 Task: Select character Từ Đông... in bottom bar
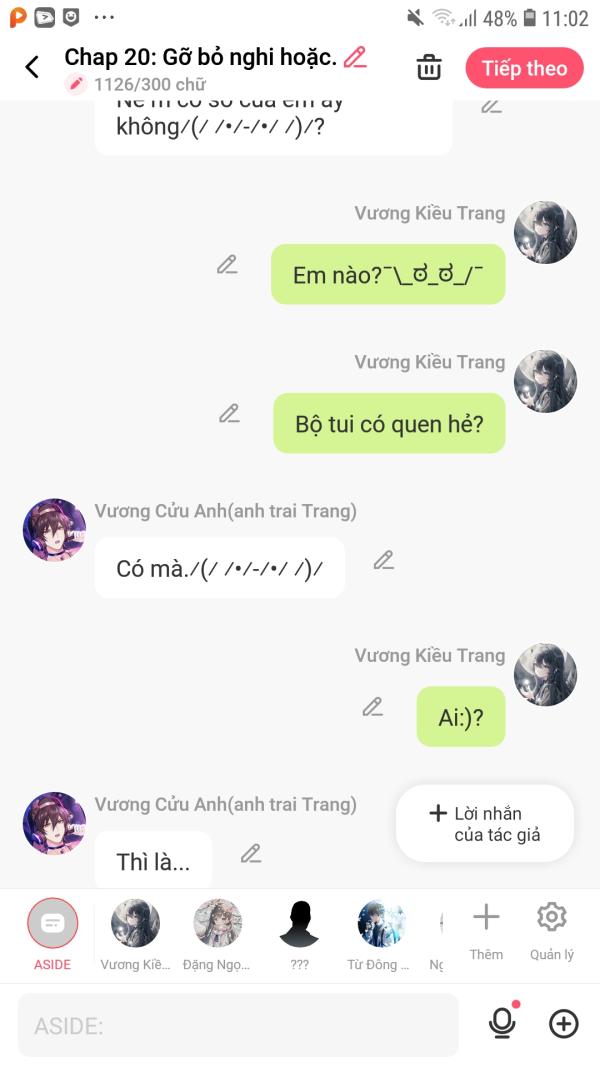tap(380, 934)
